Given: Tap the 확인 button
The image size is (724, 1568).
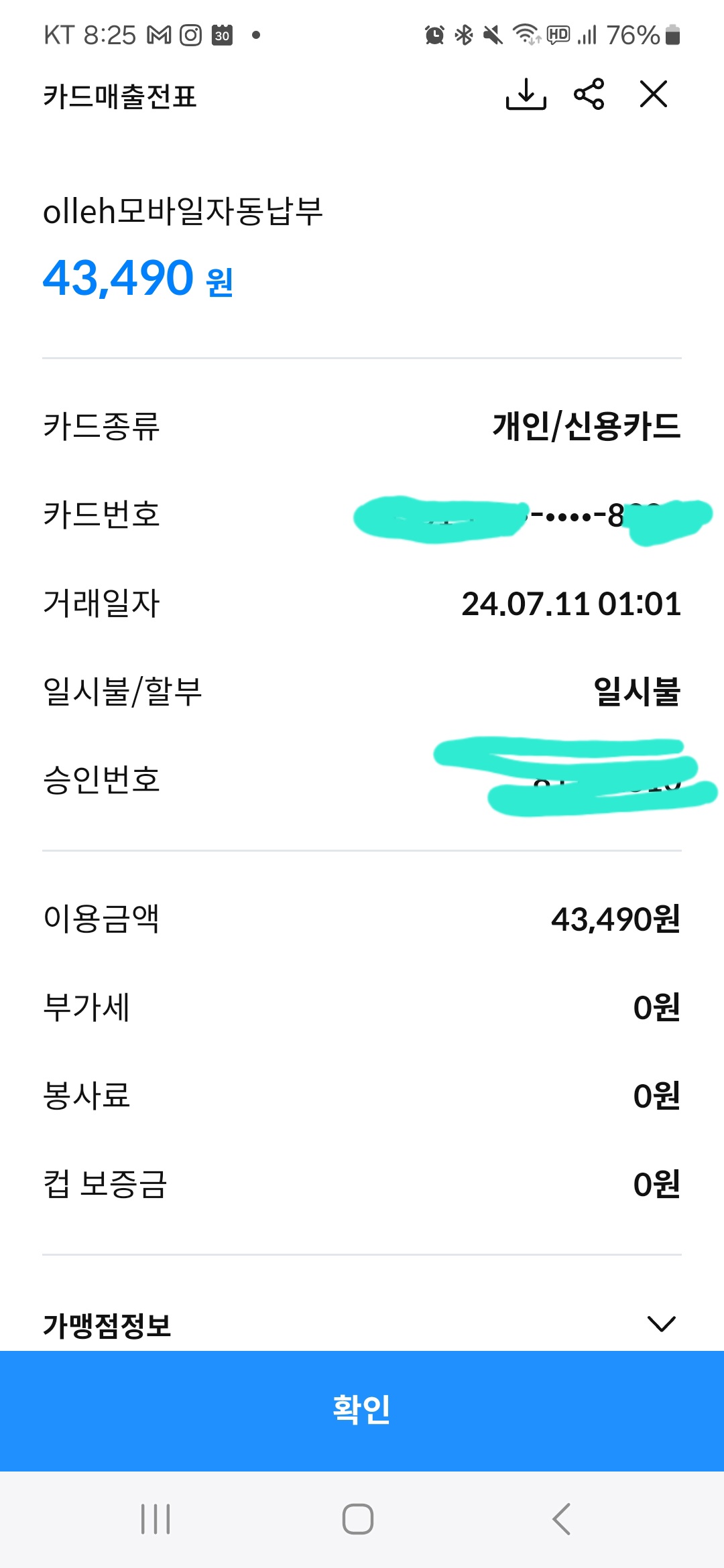Looking at the screenshot, I should pyautogui.click(x=362, y=1410).
